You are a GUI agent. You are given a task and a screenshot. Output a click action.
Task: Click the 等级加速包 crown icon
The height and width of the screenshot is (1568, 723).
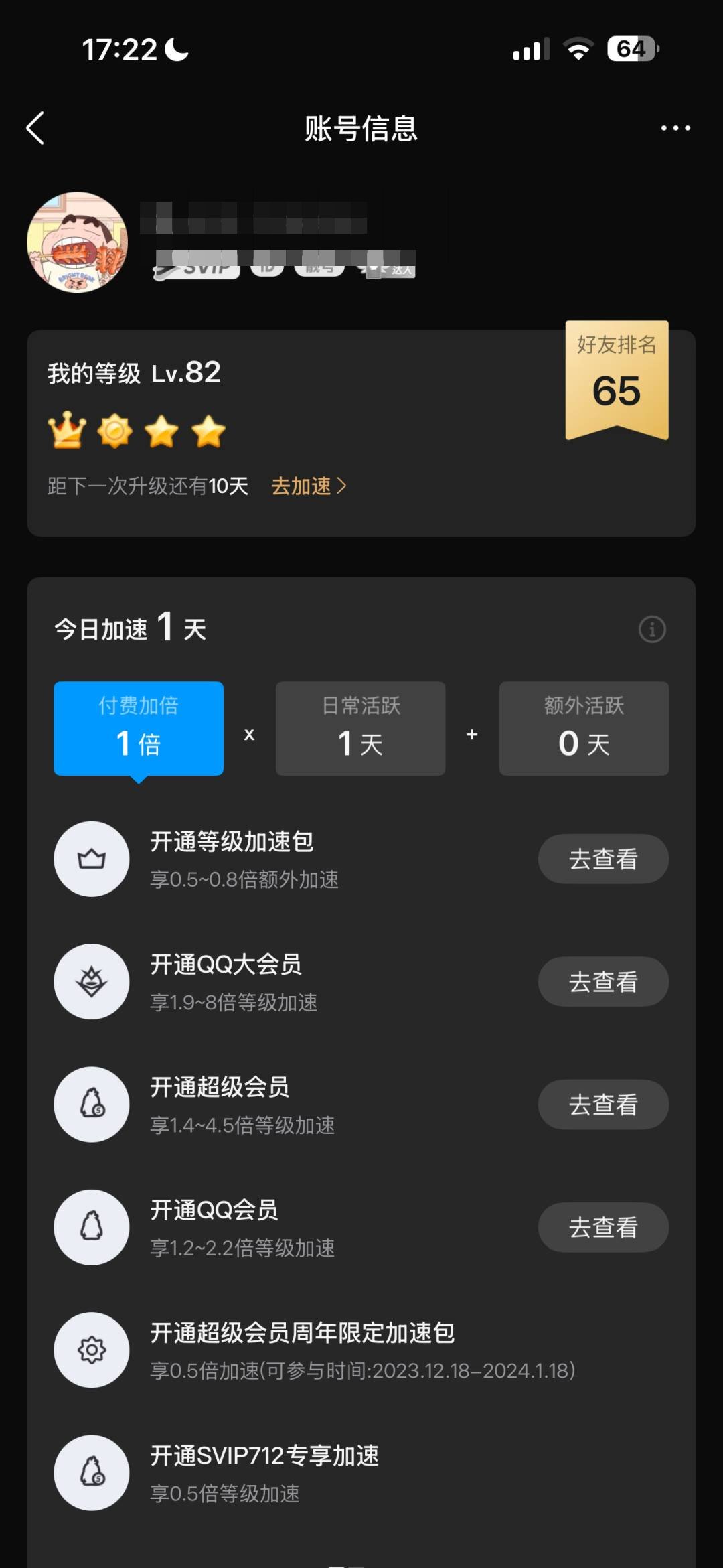(92, 859)
